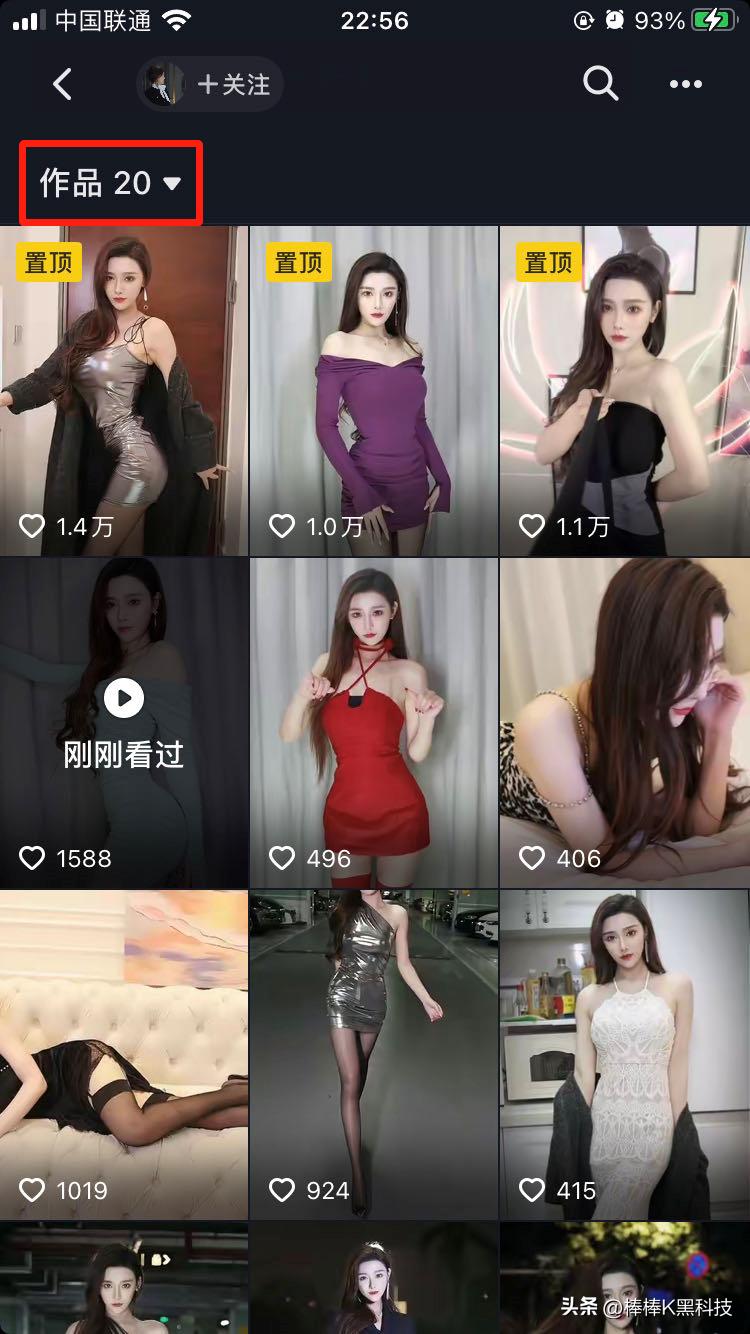
Task: Tap the heart icon beside 924 likes
Action: click(283, 1190)
